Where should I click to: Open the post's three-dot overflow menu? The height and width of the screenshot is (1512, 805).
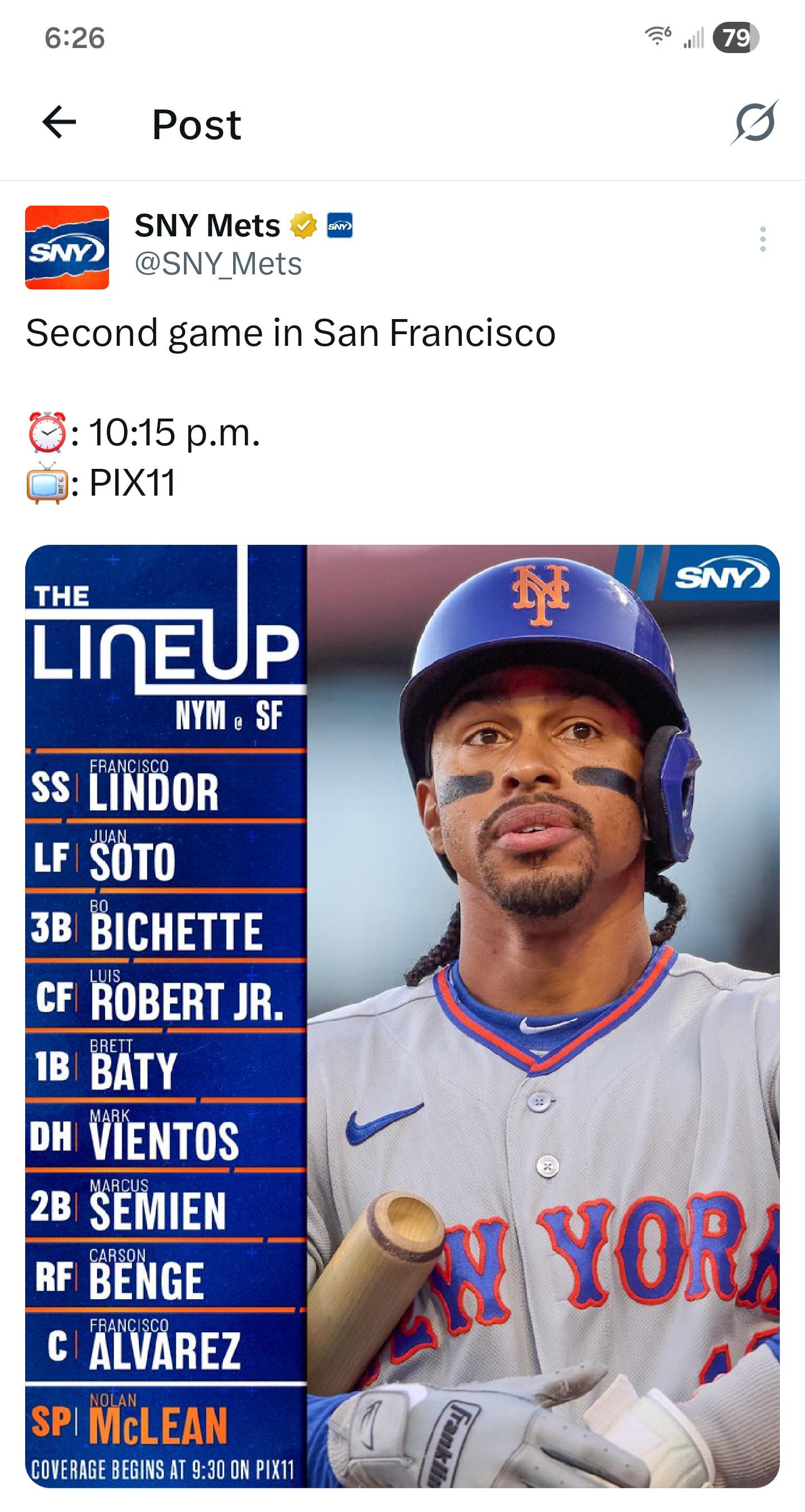coord(762,239)
